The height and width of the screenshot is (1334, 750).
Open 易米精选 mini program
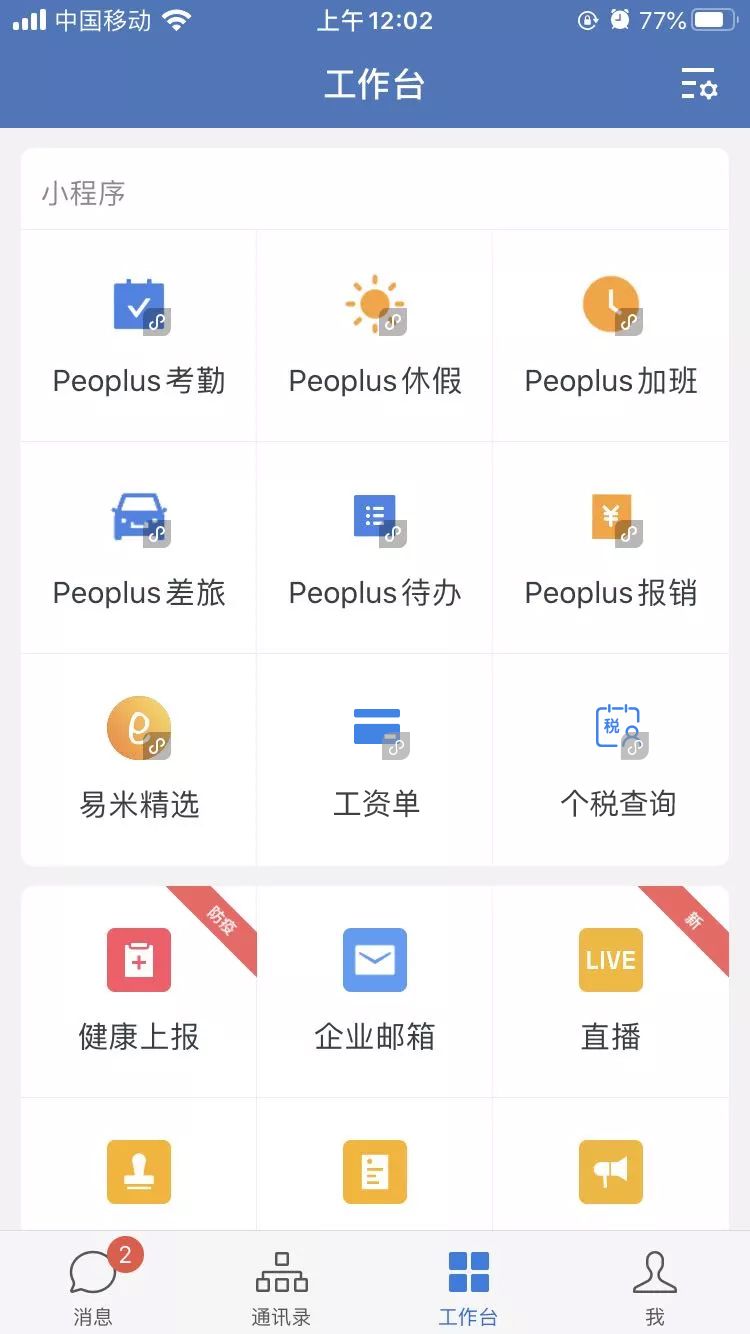point(139,758)
